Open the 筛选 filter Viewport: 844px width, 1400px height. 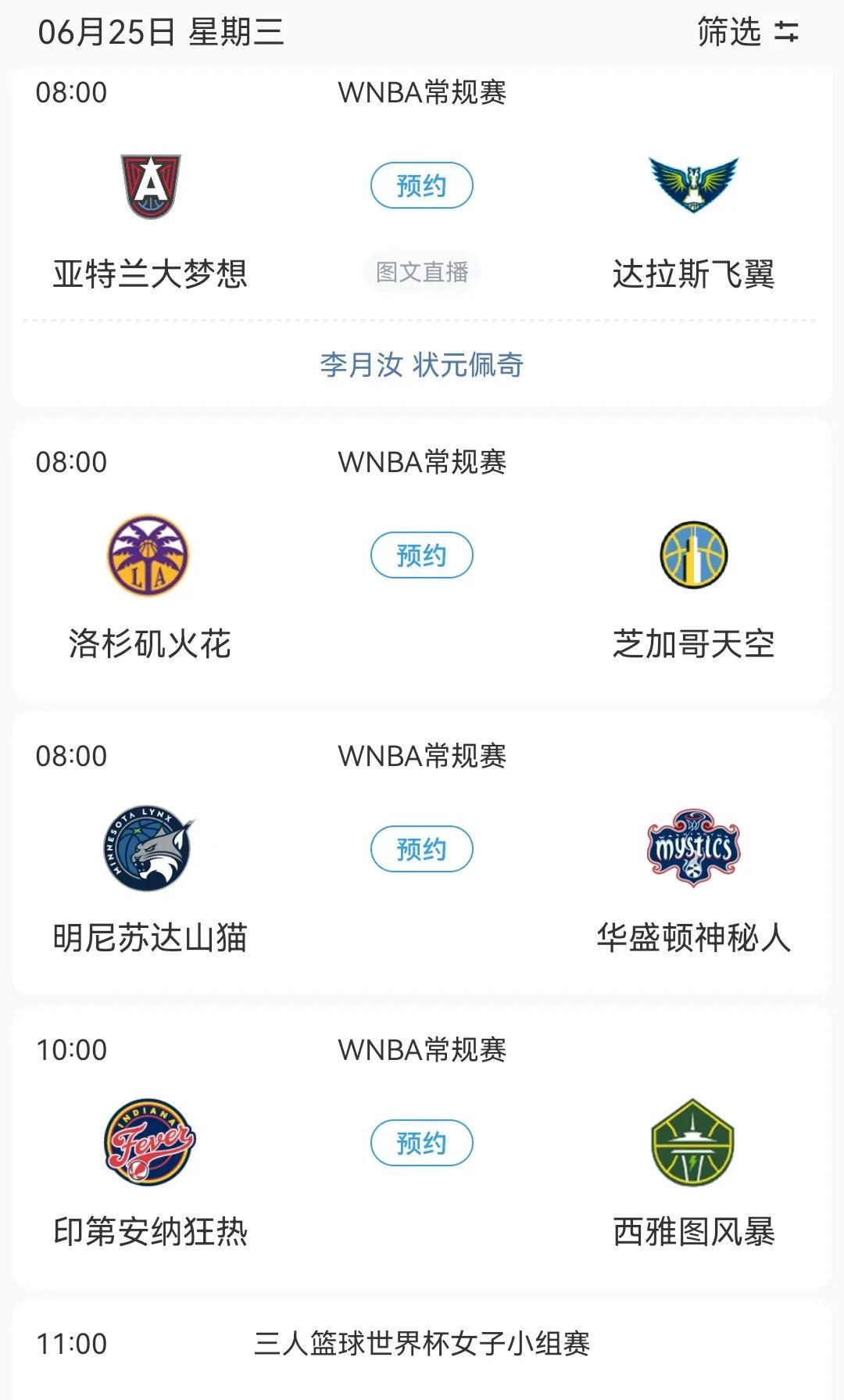pos(748,32)
